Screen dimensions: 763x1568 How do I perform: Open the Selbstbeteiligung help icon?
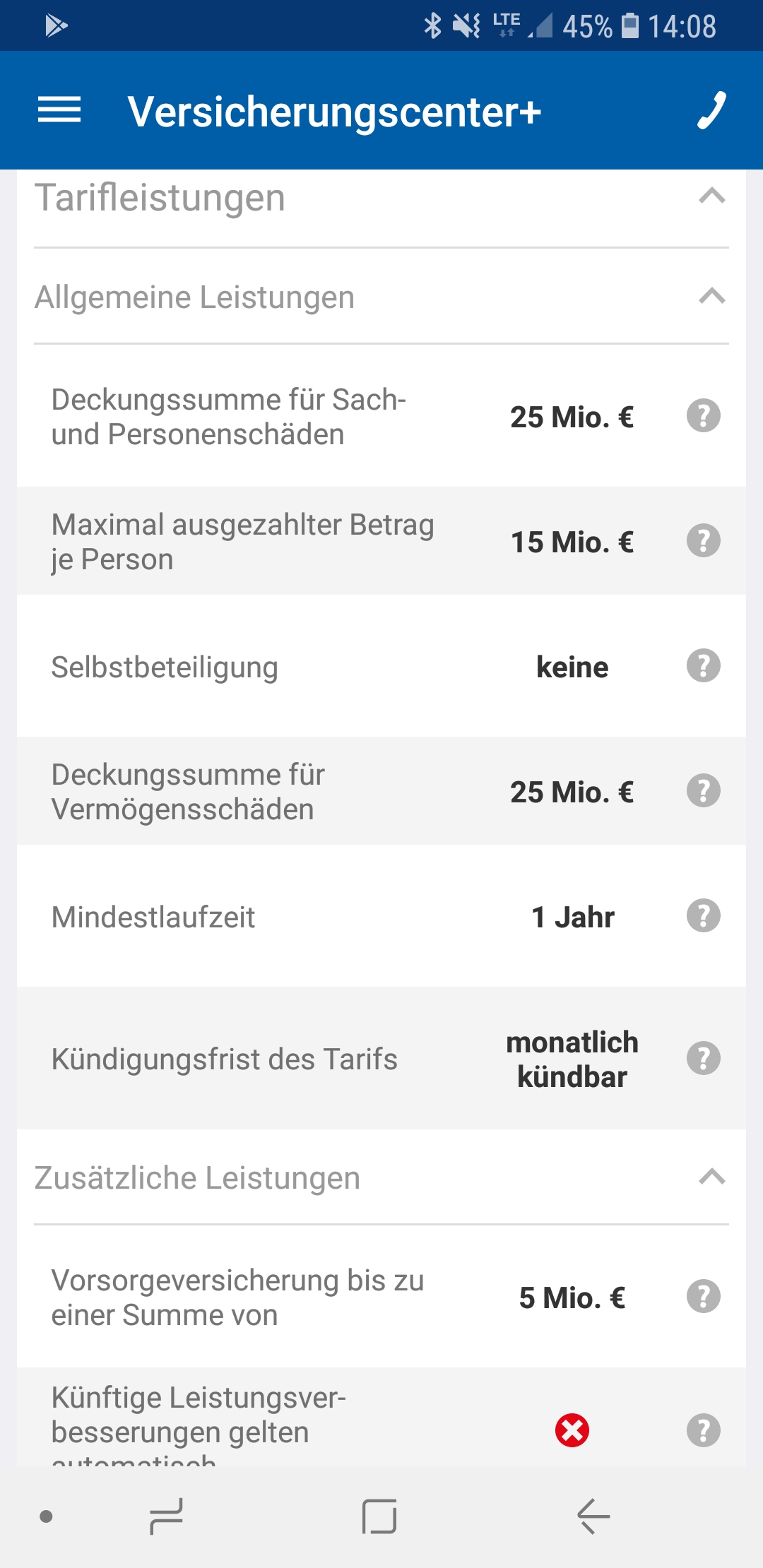703,666
